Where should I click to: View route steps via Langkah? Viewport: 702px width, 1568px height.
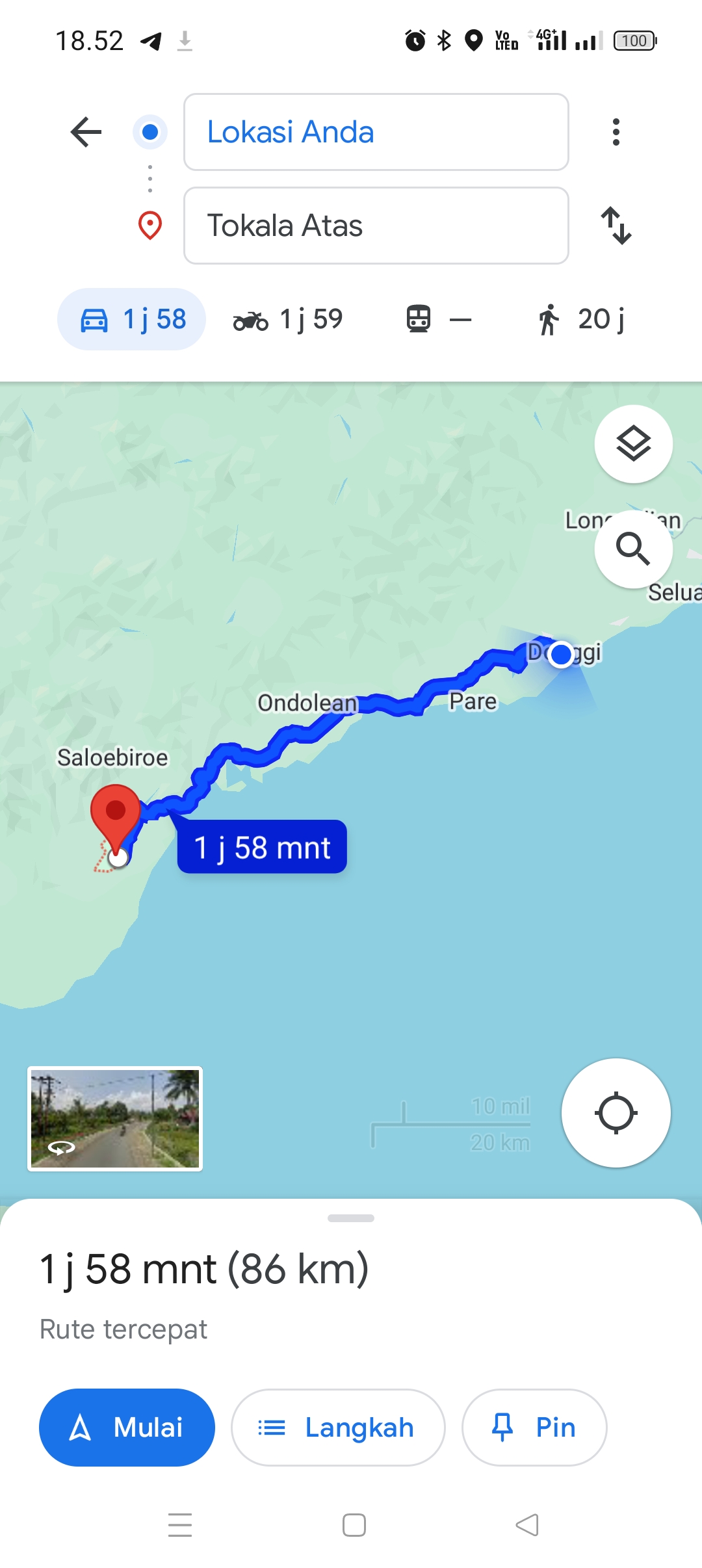(338, 1428)
